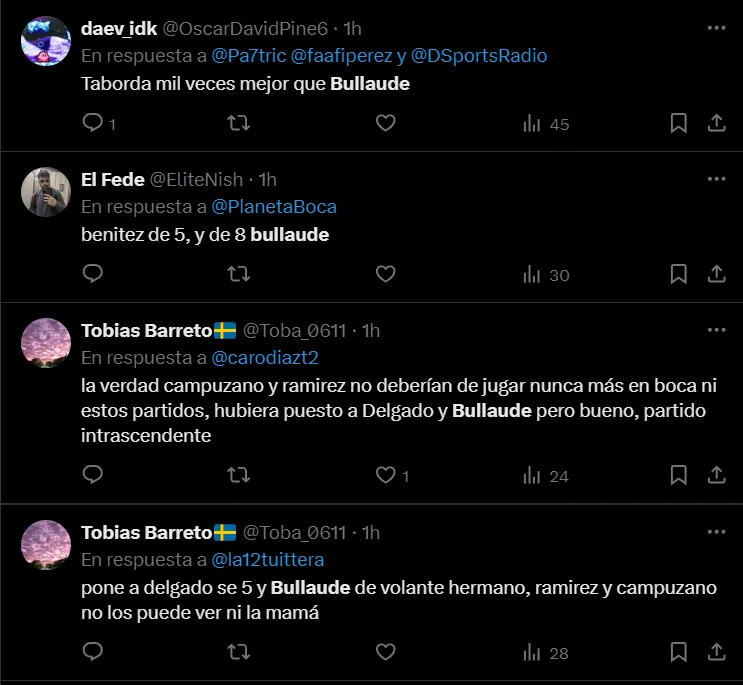Like Tobias Barreto's reply to @carodiazt2
This screenshot has height=685, width=743.
[385, 476]
